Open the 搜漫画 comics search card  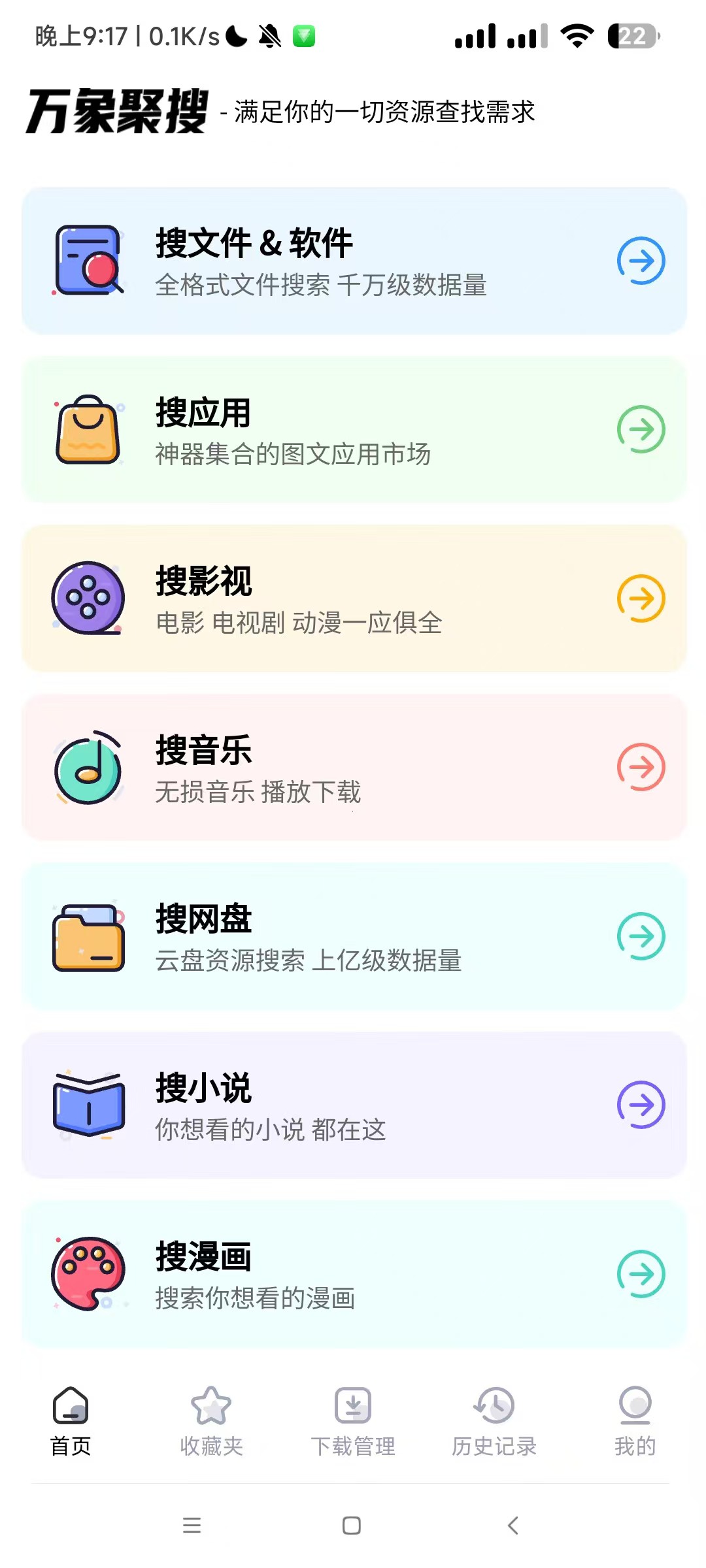(x=354, y=1273)
